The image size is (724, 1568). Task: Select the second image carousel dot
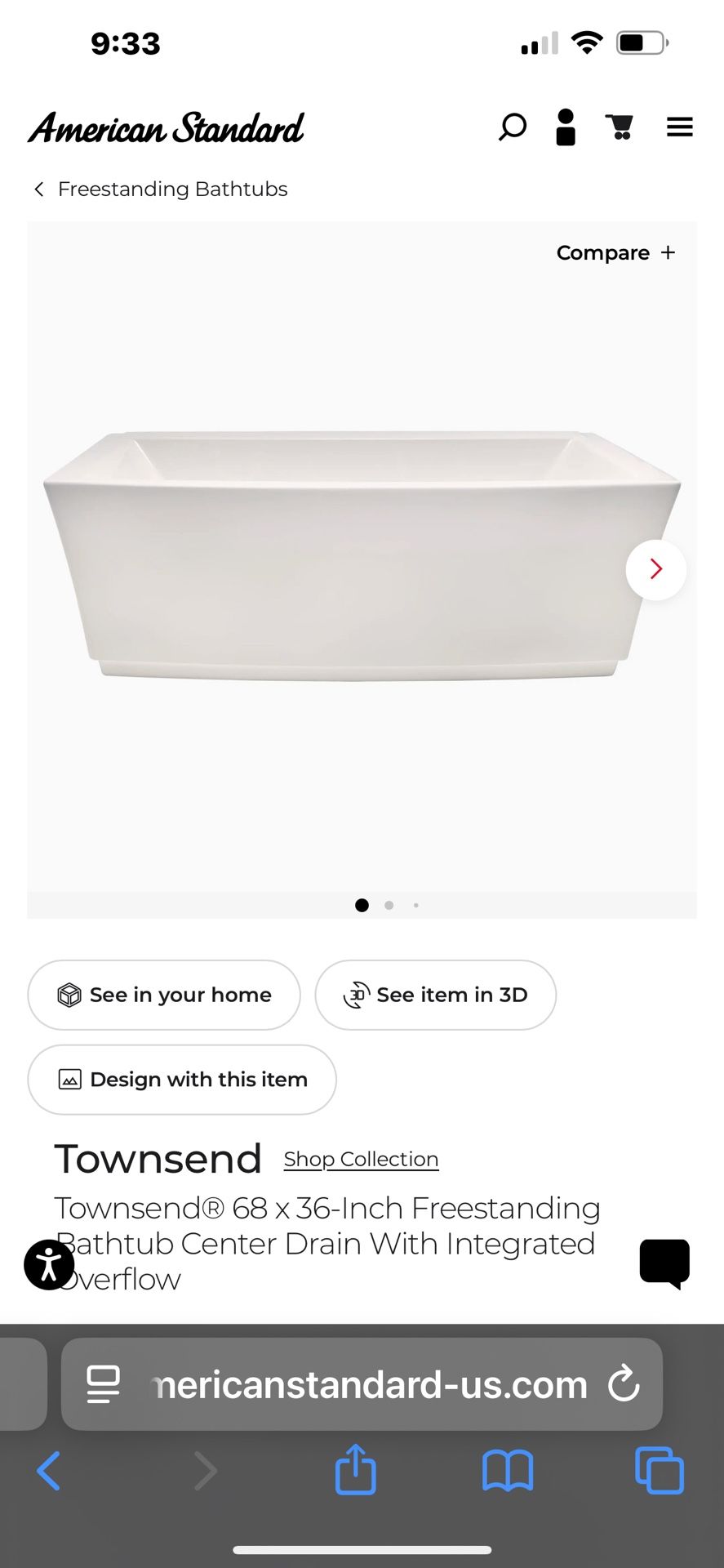tap(389, 905)
